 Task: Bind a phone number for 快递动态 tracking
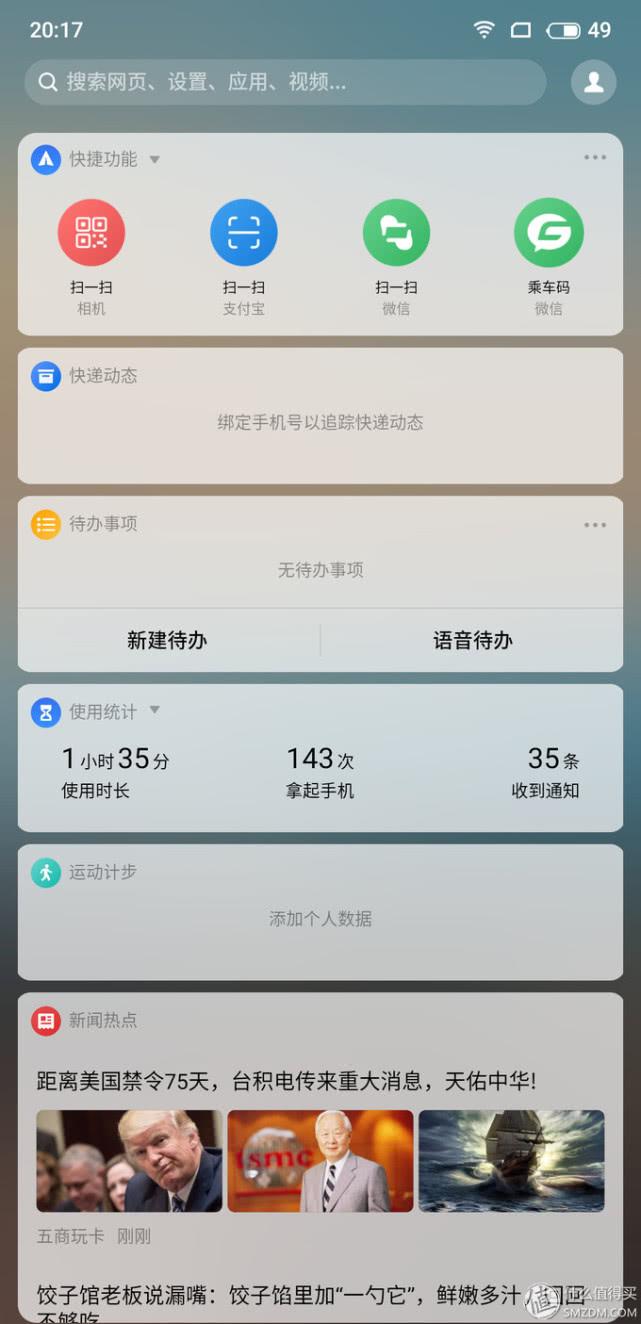(320, 423)
